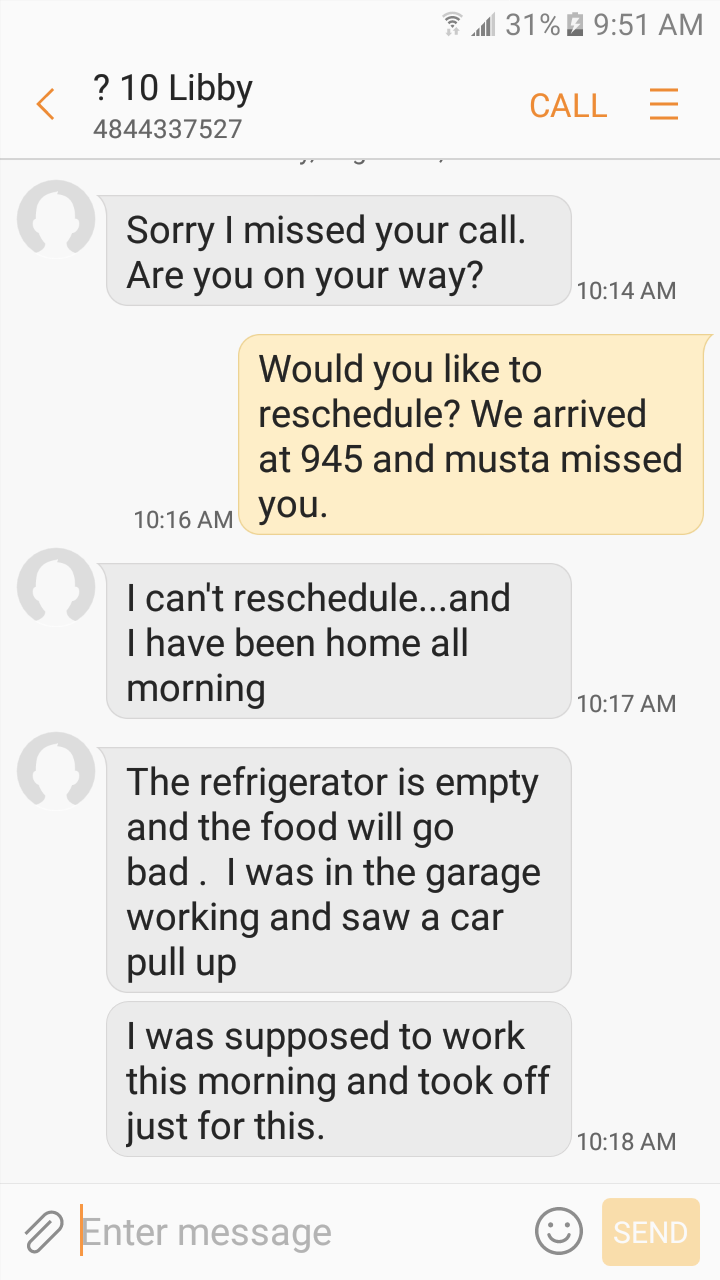
Task: Send the typed message
Action: point(650,1232)
